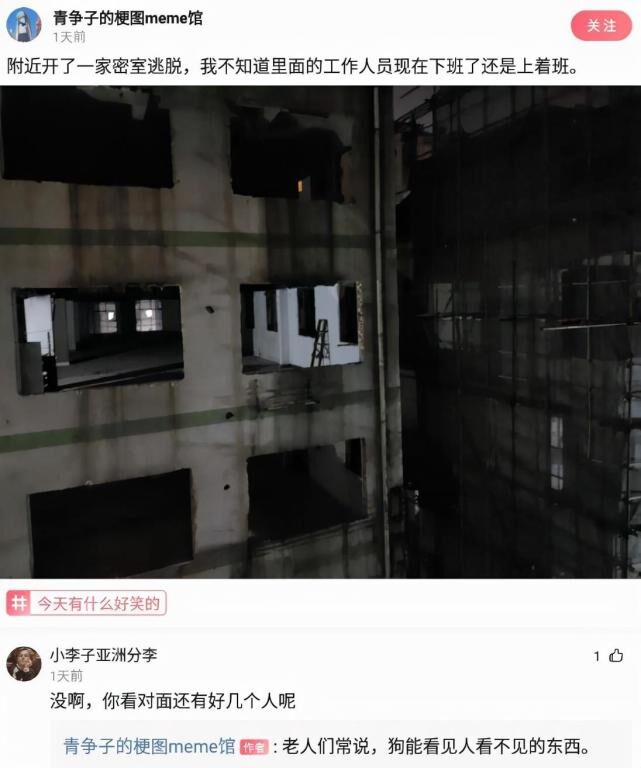
Task: Open the author's reply under the comment
Action: (x=340, y=746)
